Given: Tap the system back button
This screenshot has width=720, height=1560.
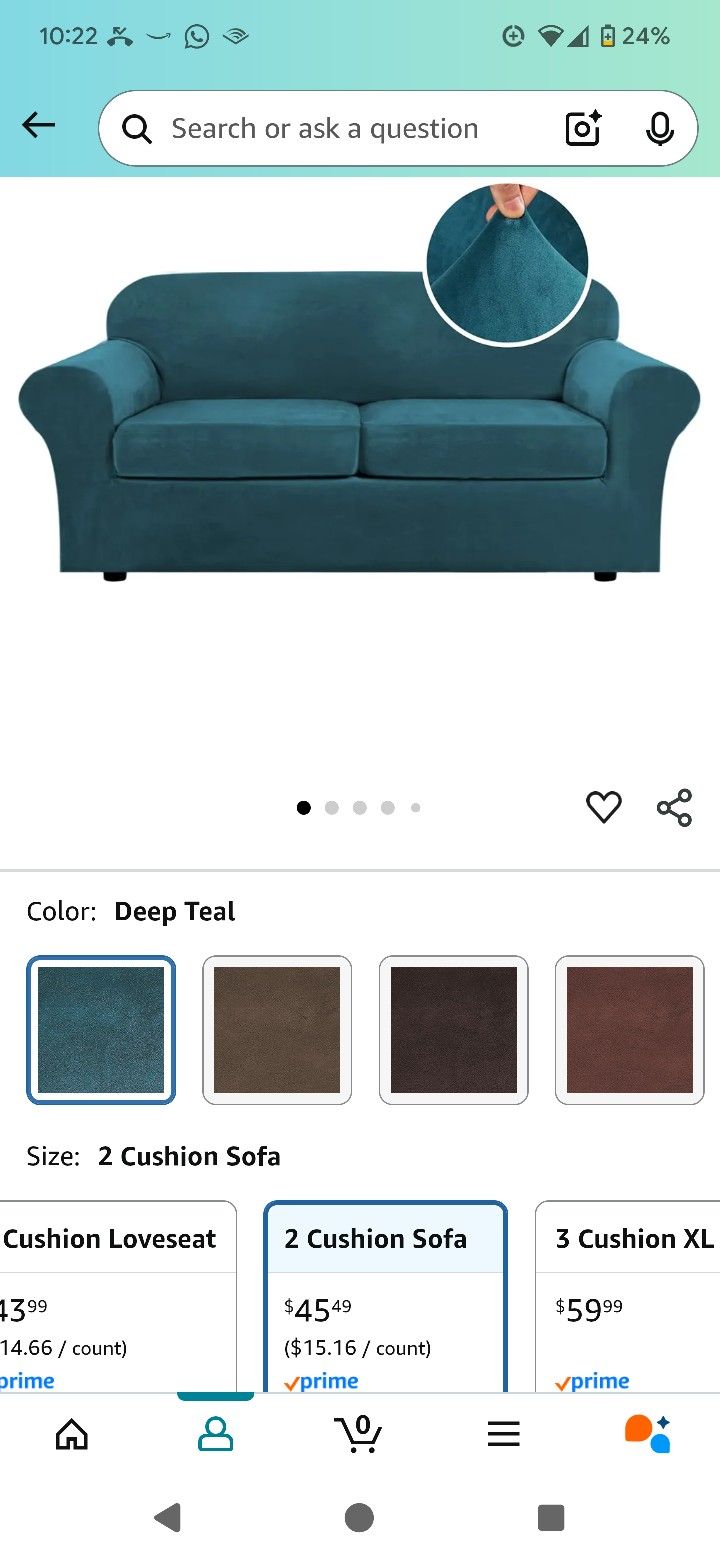Looking at the screenshot, I should pos(168,1517).
